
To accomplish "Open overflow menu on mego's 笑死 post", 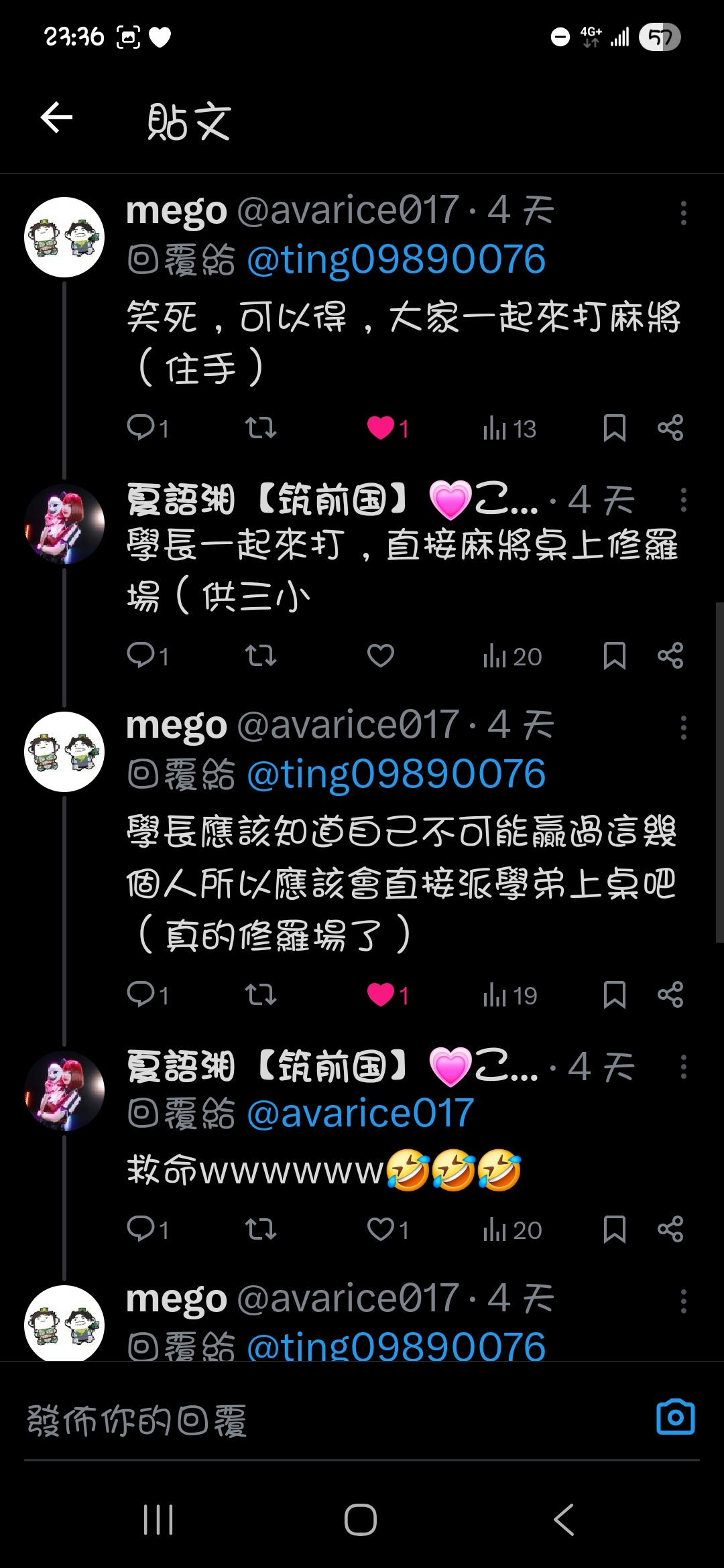I will [x=683, y=213].
